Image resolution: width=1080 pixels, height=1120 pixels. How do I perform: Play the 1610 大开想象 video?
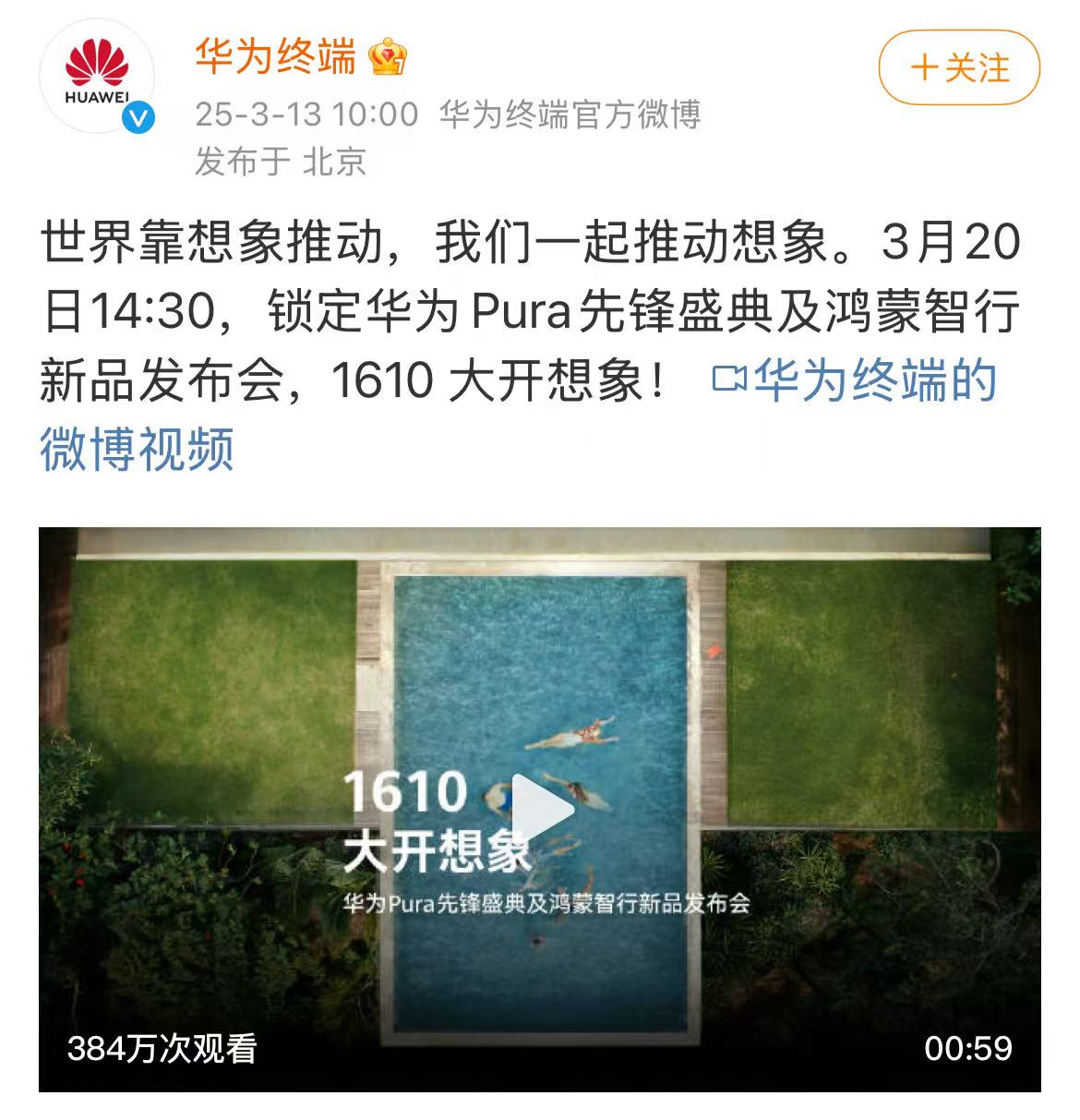543,810
